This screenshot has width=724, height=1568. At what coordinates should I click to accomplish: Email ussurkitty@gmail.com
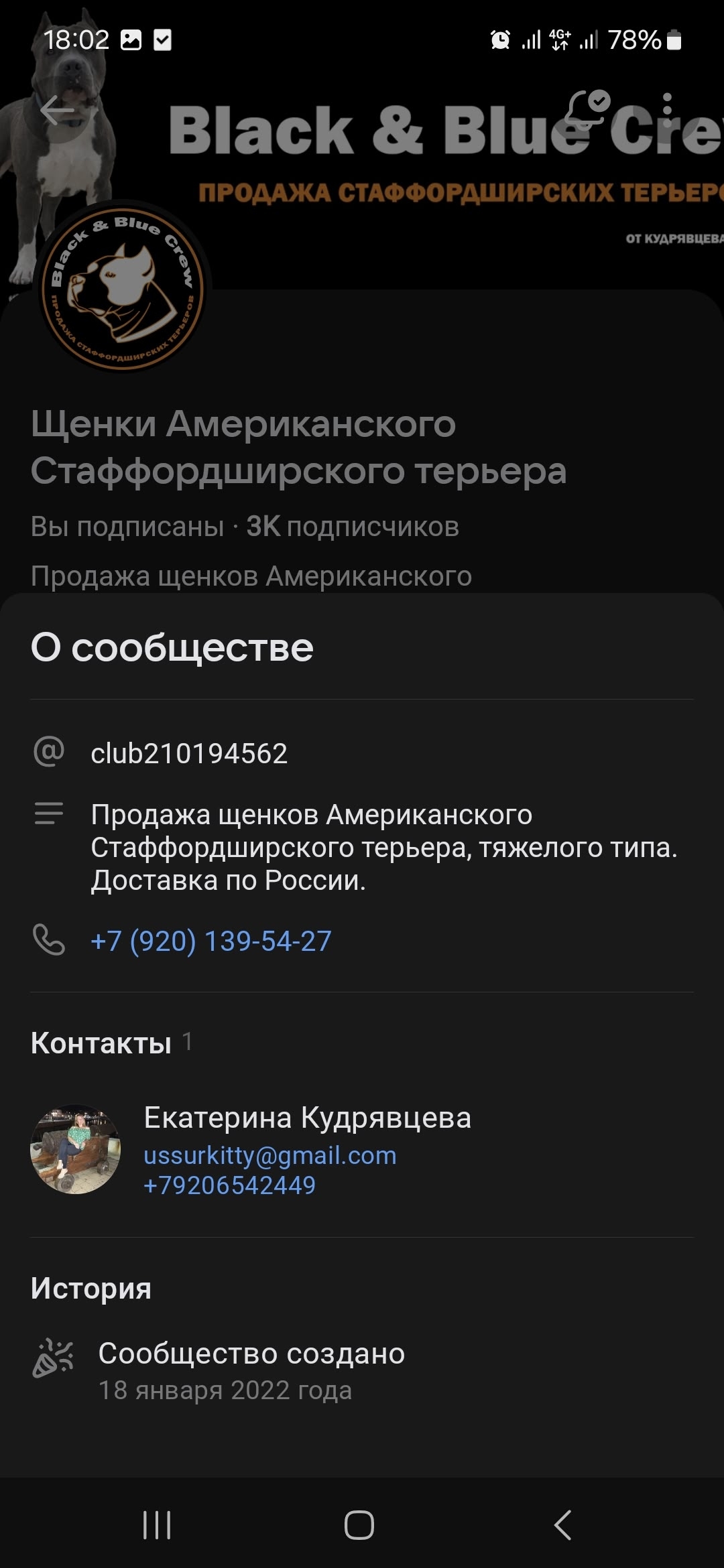coord(270,1155)
